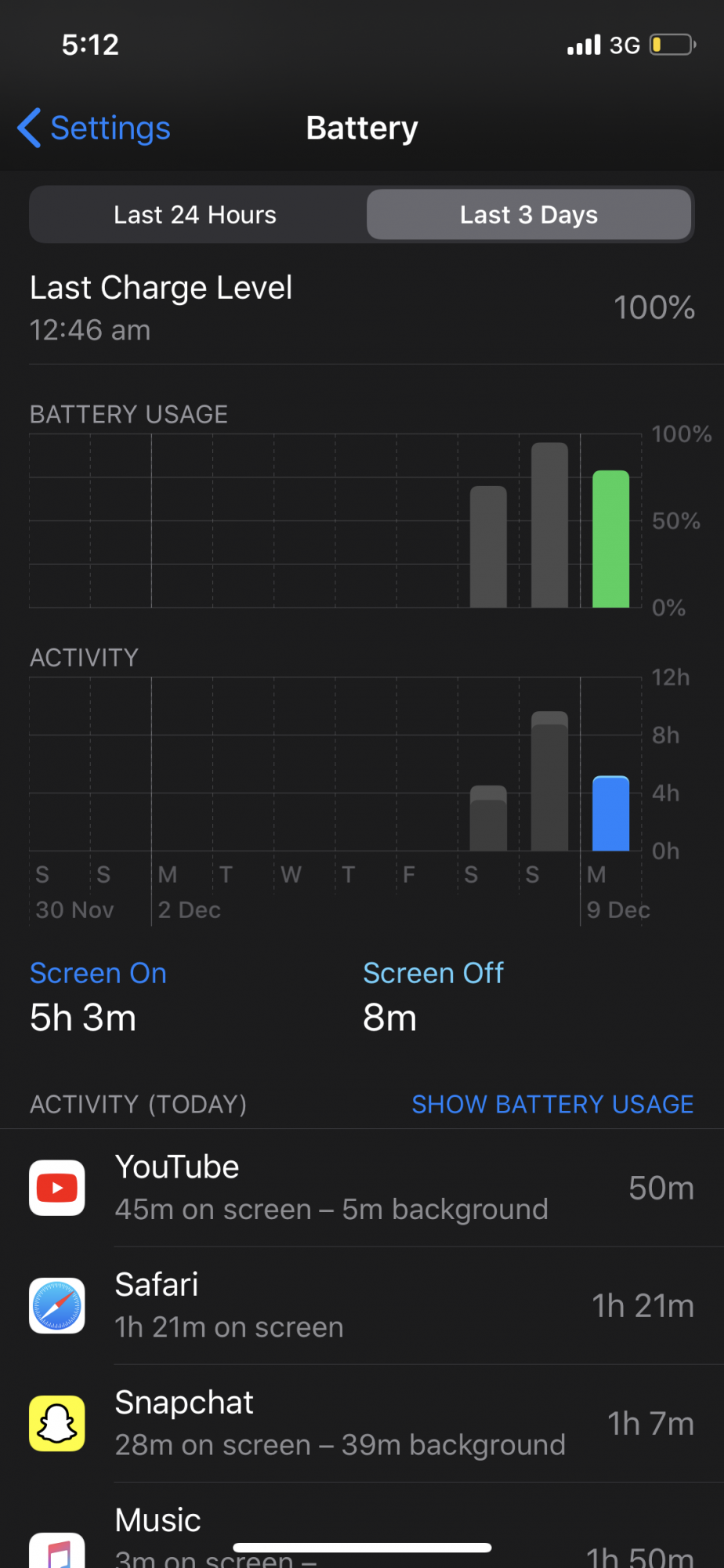724x1568 pixels.
Task: Select the blue Monday activity bar
Action: (610, 814)
